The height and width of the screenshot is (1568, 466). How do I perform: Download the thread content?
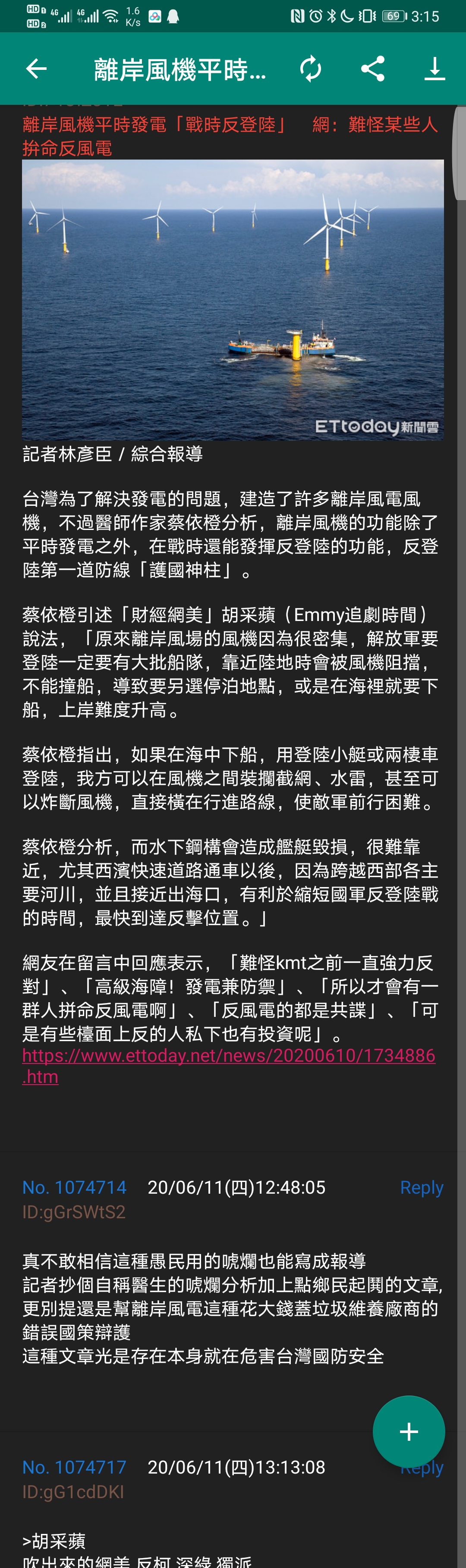click(x=435, y=69)
